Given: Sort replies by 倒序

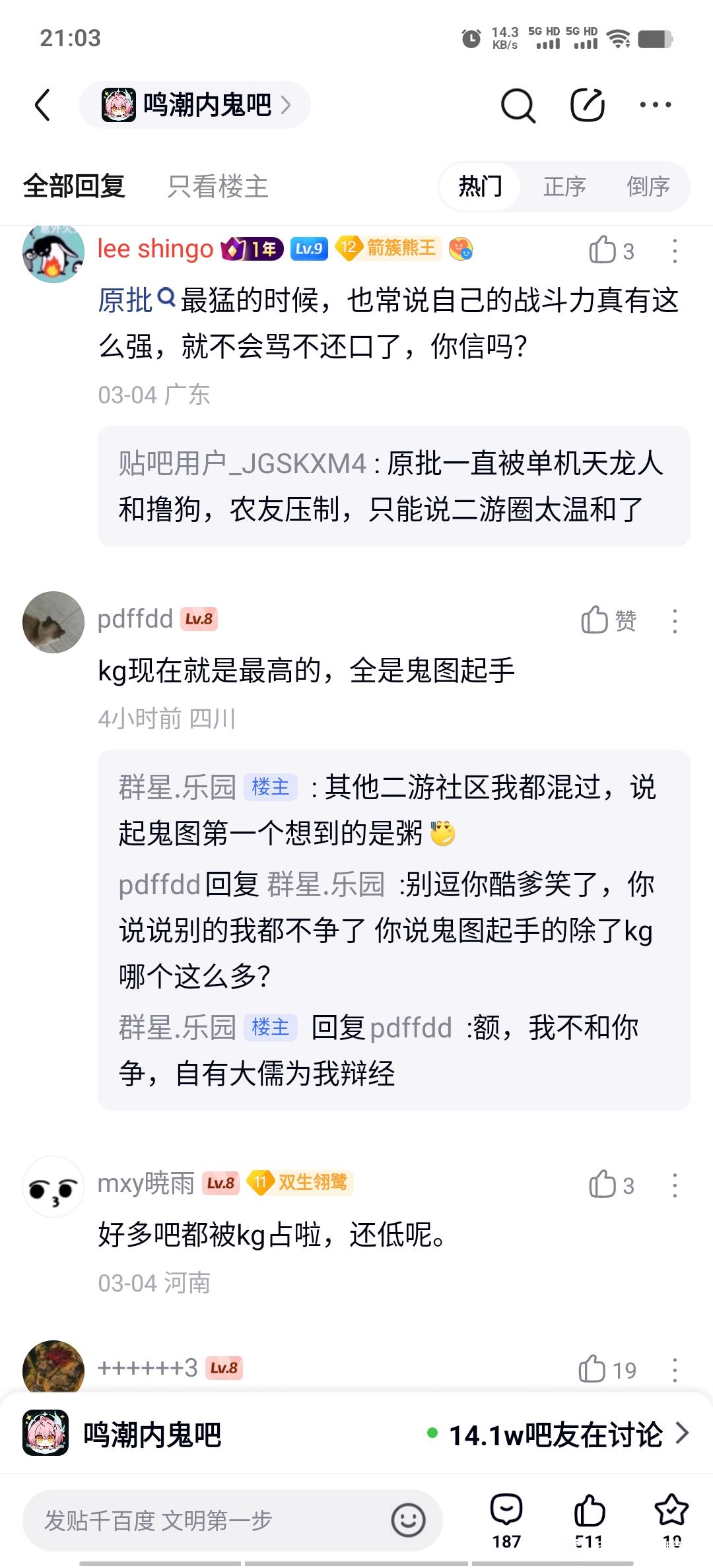Looking at the screenshot, I should coord(648,187).
